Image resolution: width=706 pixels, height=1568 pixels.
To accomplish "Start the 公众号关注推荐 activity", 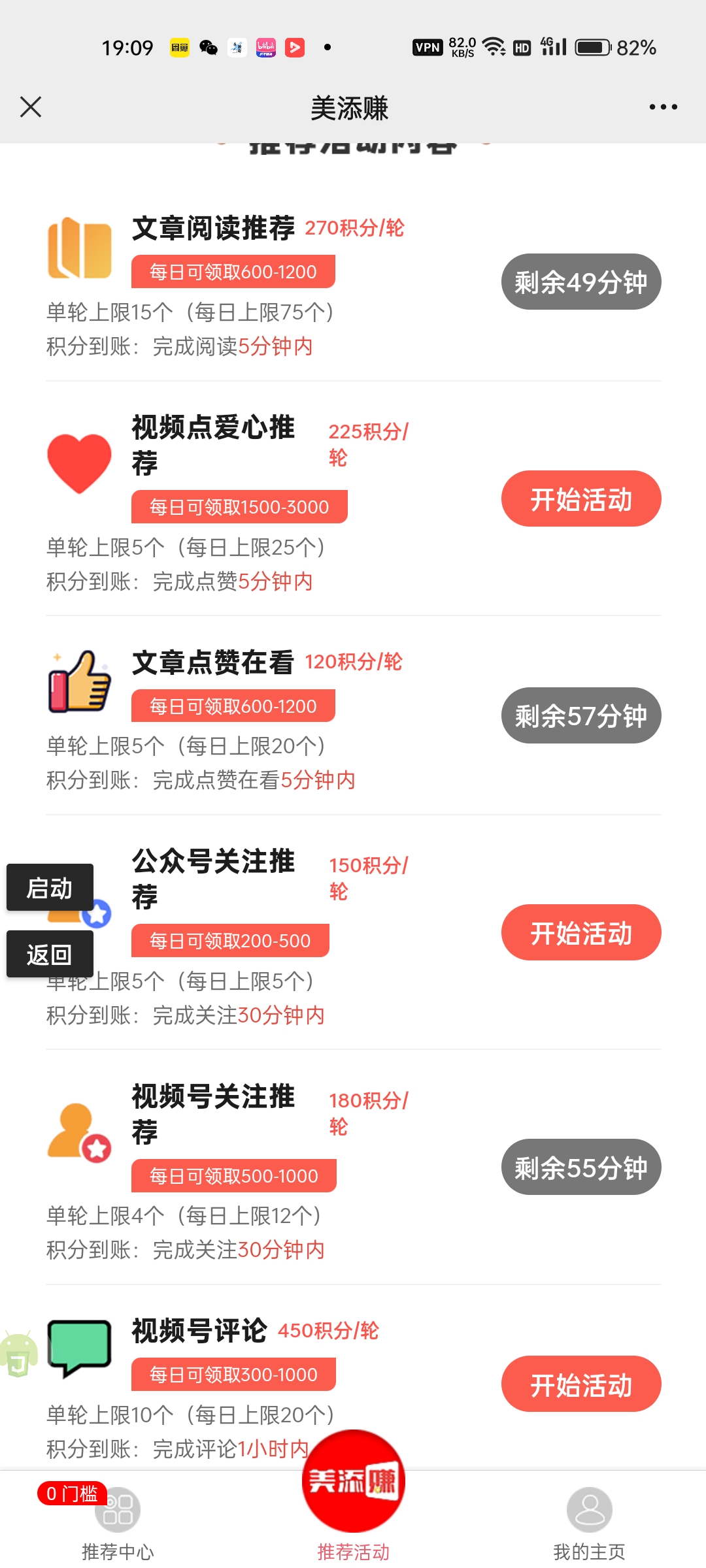I will tap(580, 932).
